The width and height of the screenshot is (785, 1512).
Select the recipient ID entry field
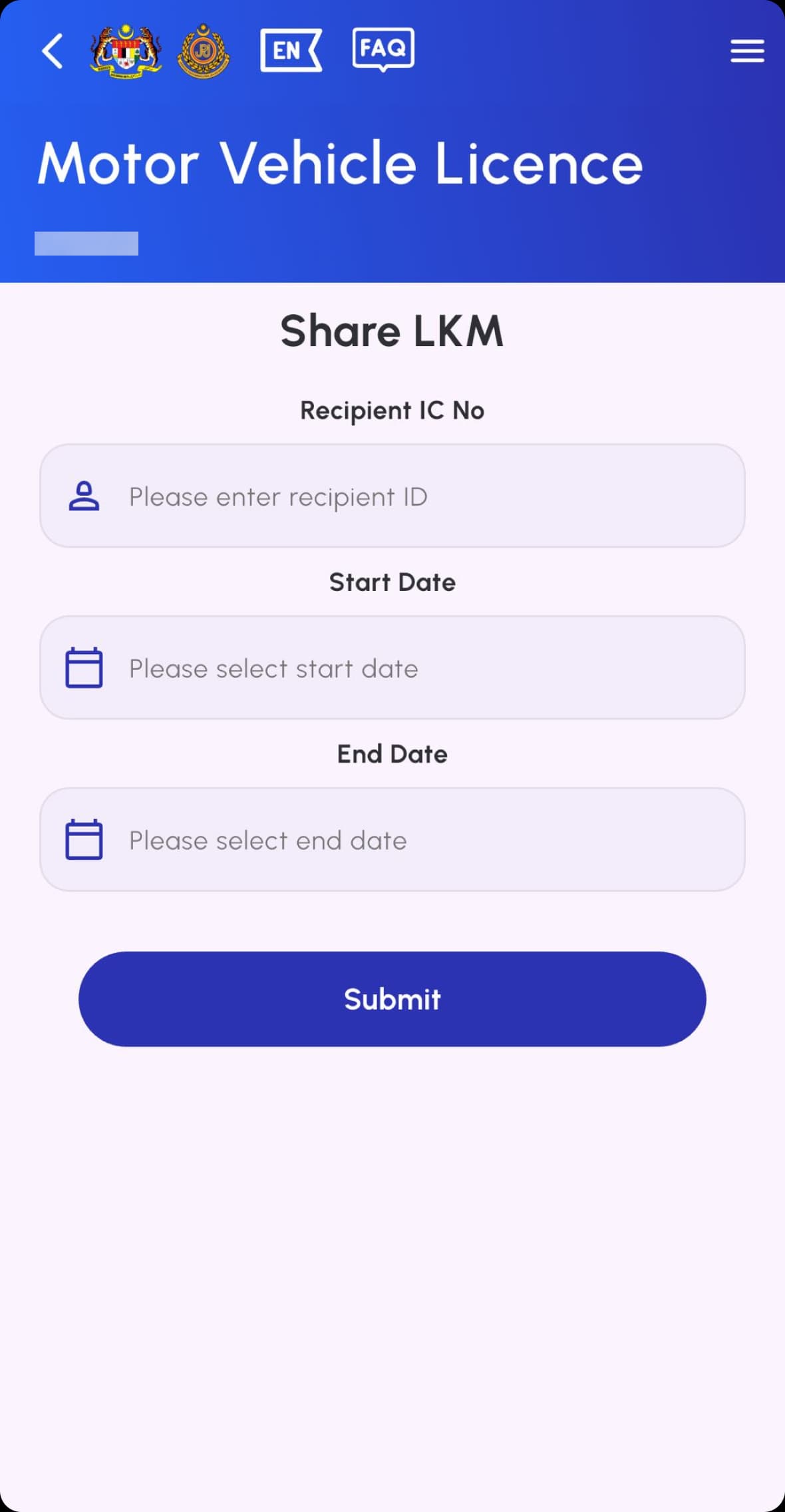tap(392, 496)
